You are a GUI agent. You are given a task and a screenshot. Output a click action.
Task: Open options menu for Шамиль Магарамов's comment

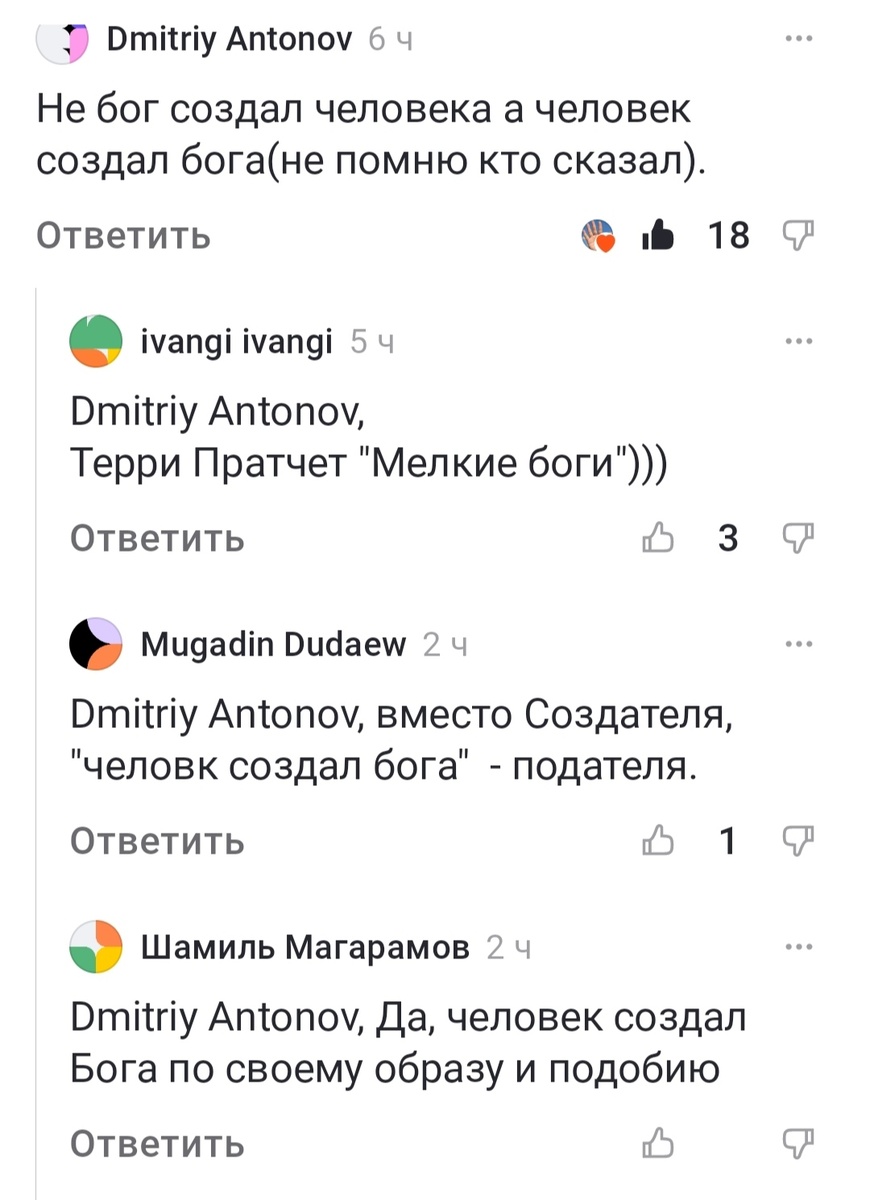pyautogui.click(x=799, y=945)
